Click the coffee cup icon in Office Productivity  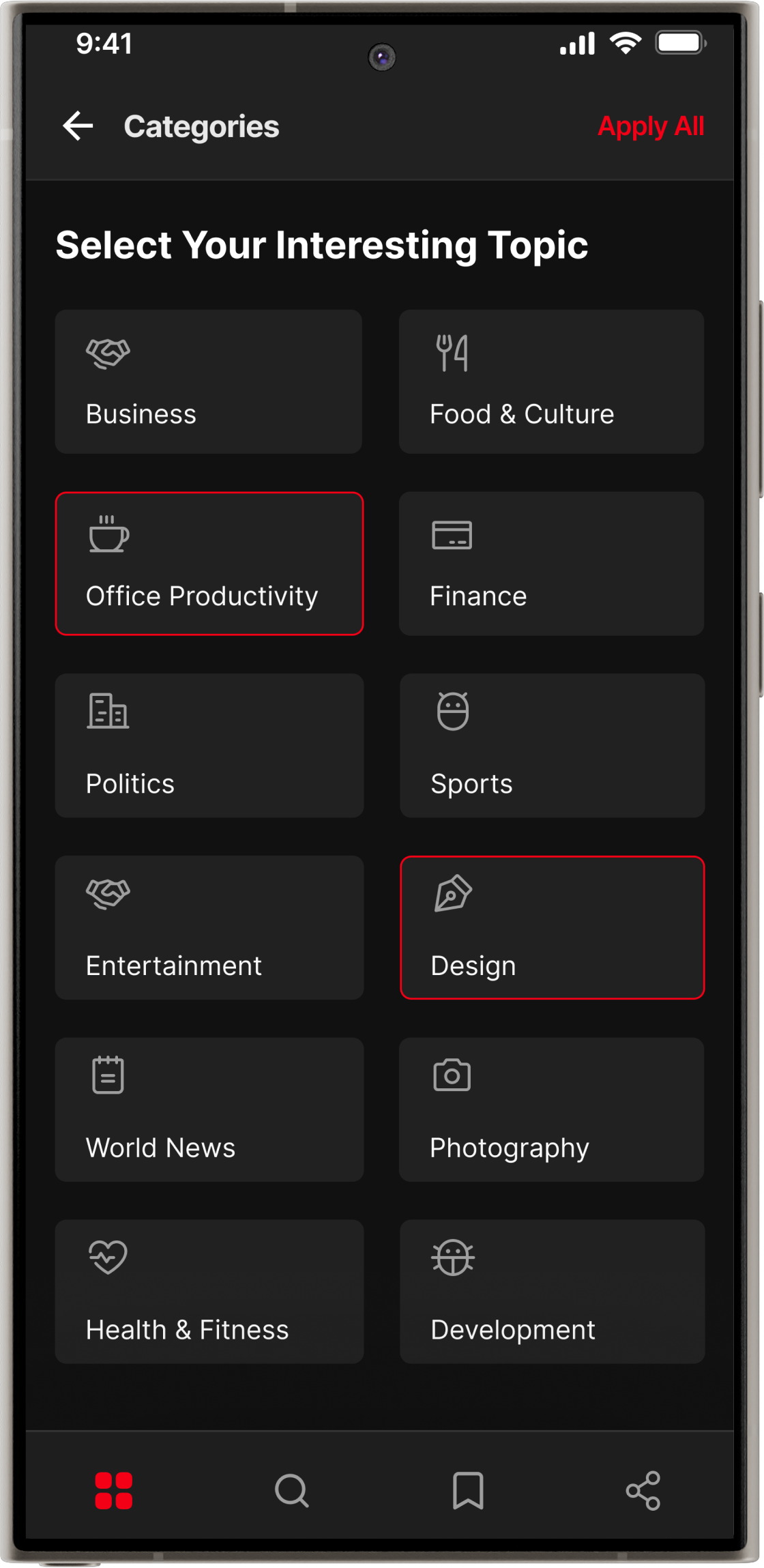107,535
